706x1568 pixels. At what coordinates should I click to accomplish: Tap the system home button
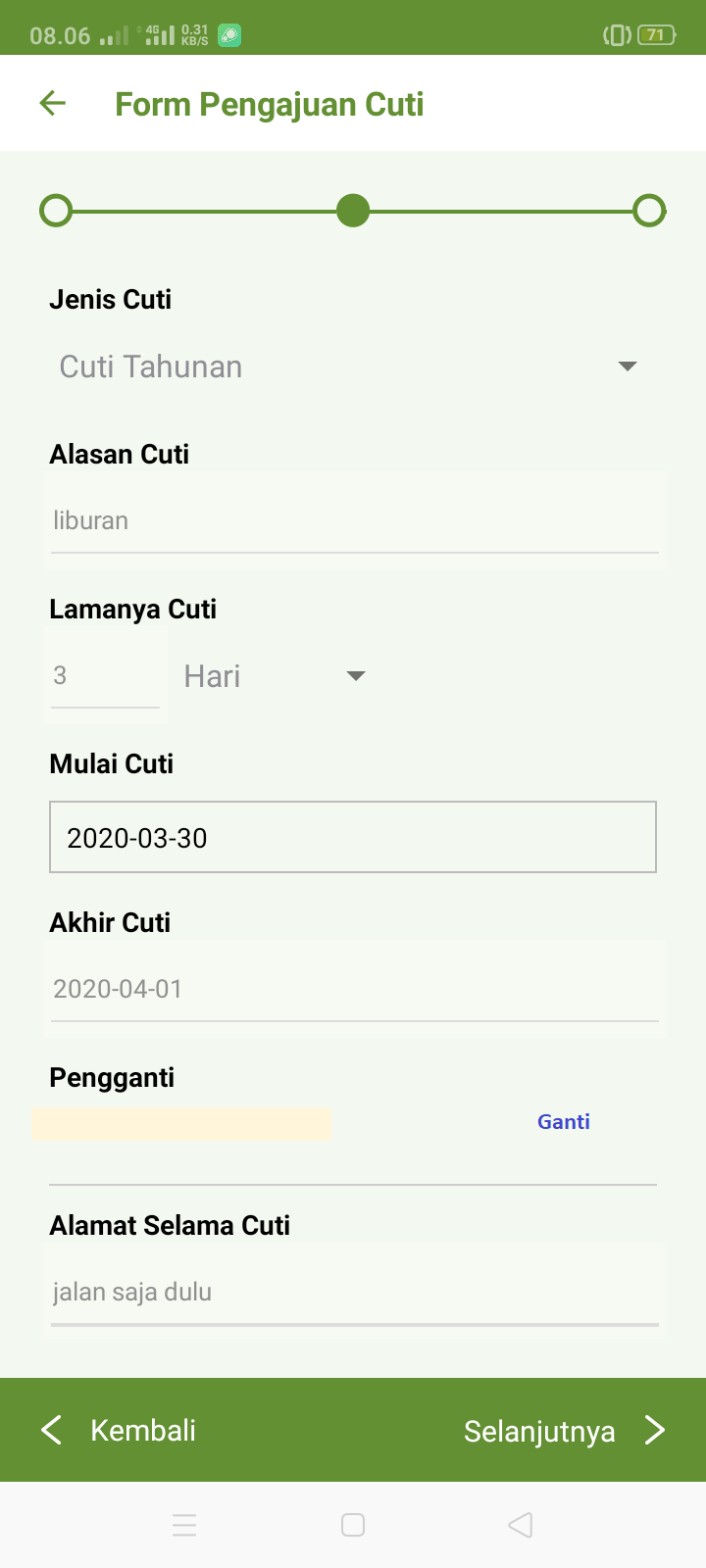coord(353,1525)
